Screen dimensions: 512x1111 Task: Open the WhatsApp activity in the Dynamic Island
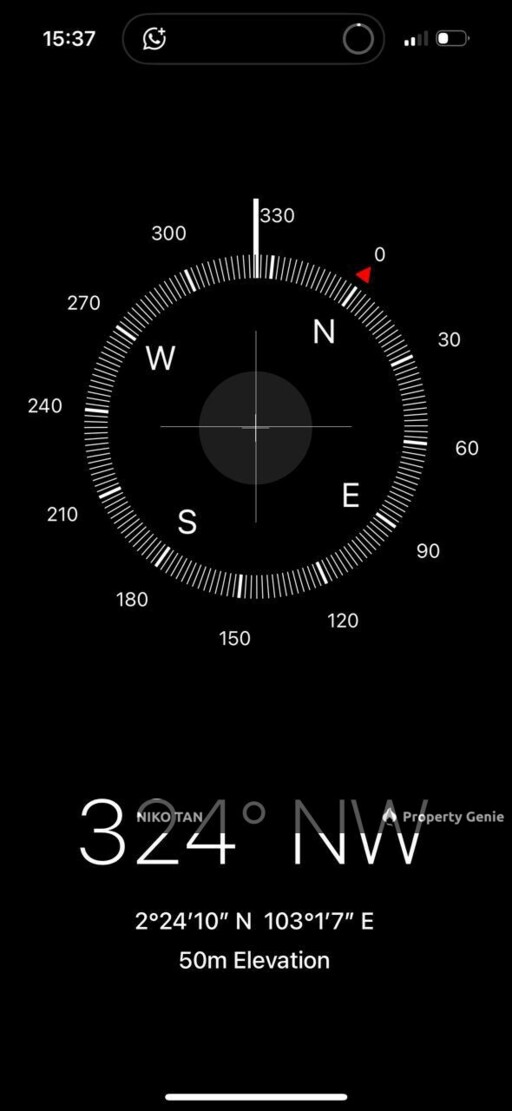point(154,39)
